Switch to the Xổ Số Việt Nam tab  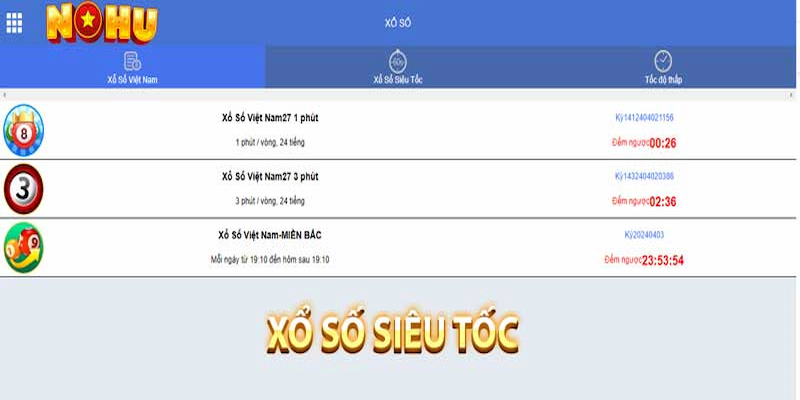click(x=132, y=68)
